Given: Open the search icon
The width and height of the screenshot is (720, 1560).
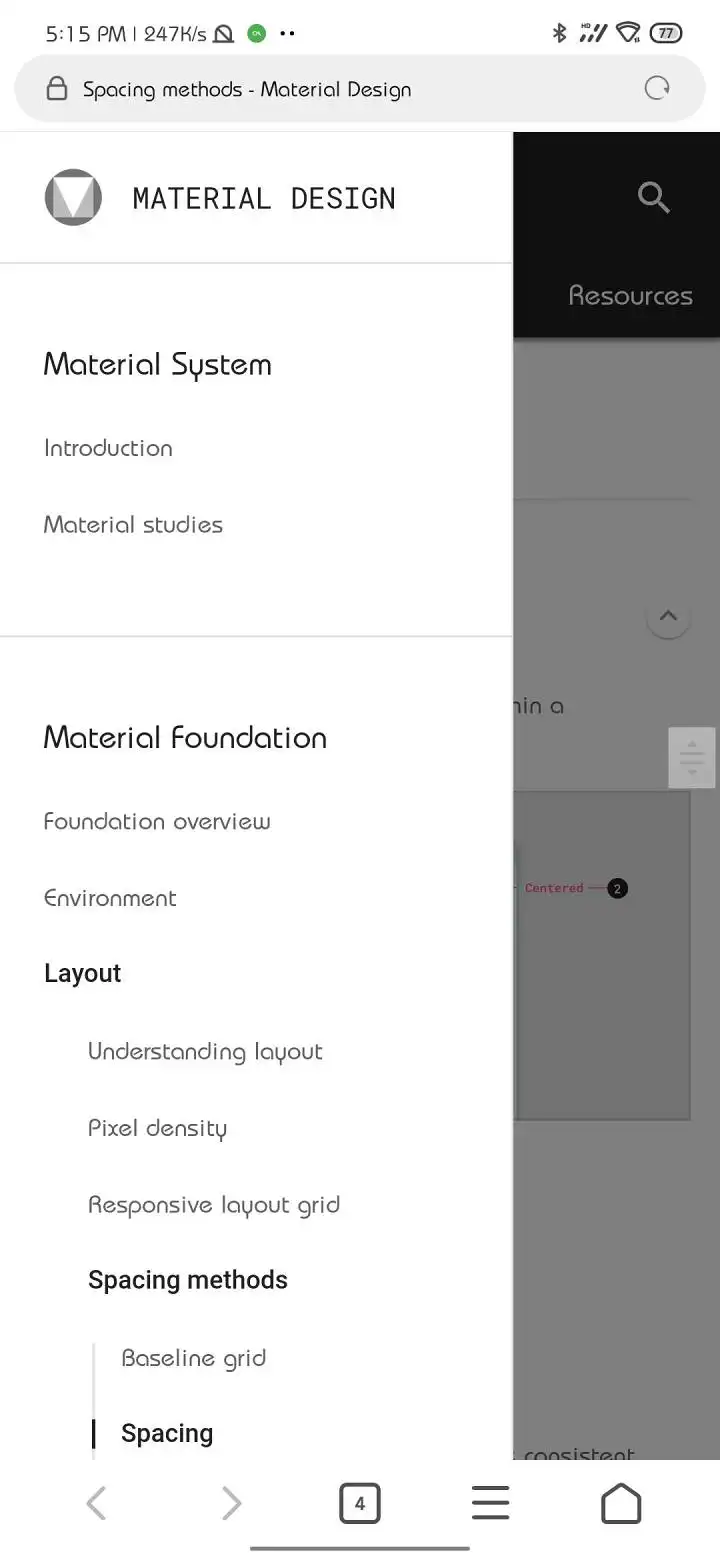Looking at the screenshot, I should click(654, 197).
